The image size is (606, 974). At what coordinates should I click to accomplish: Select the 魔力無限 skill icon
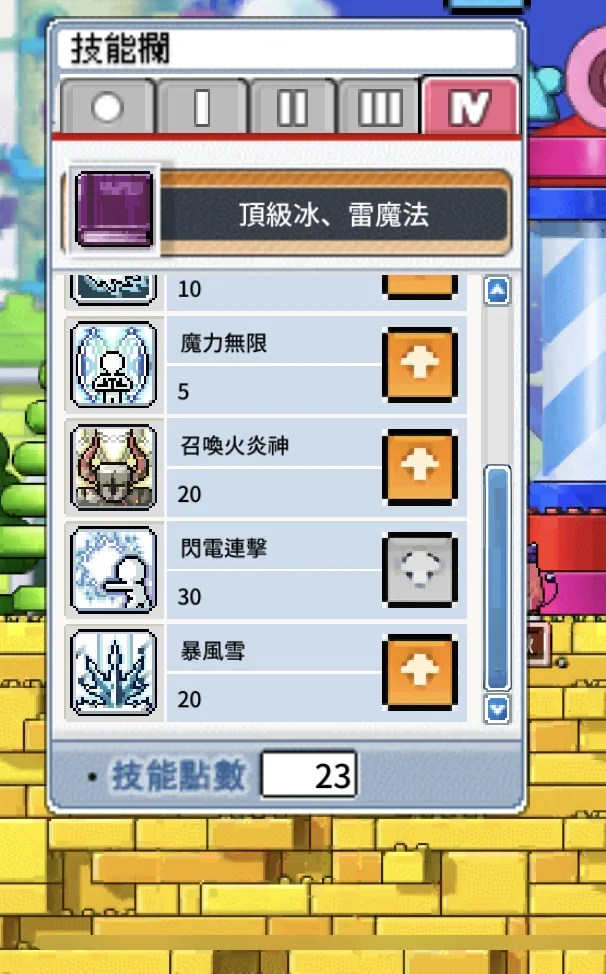click(115, 365)
